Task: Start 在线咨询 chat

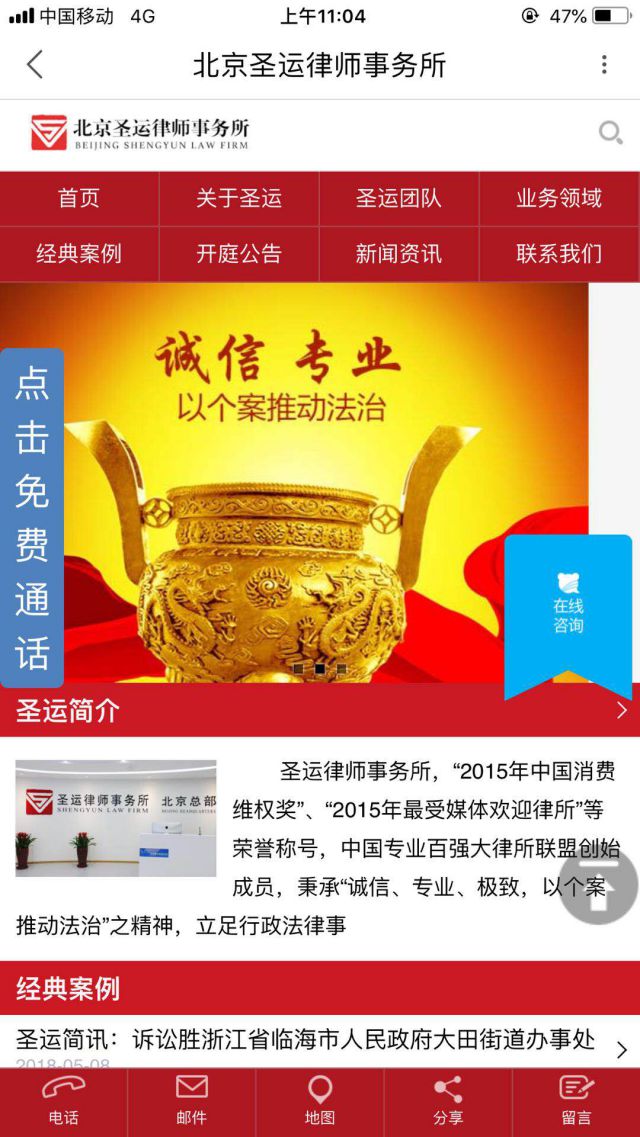Action: [x=568, y=608]
